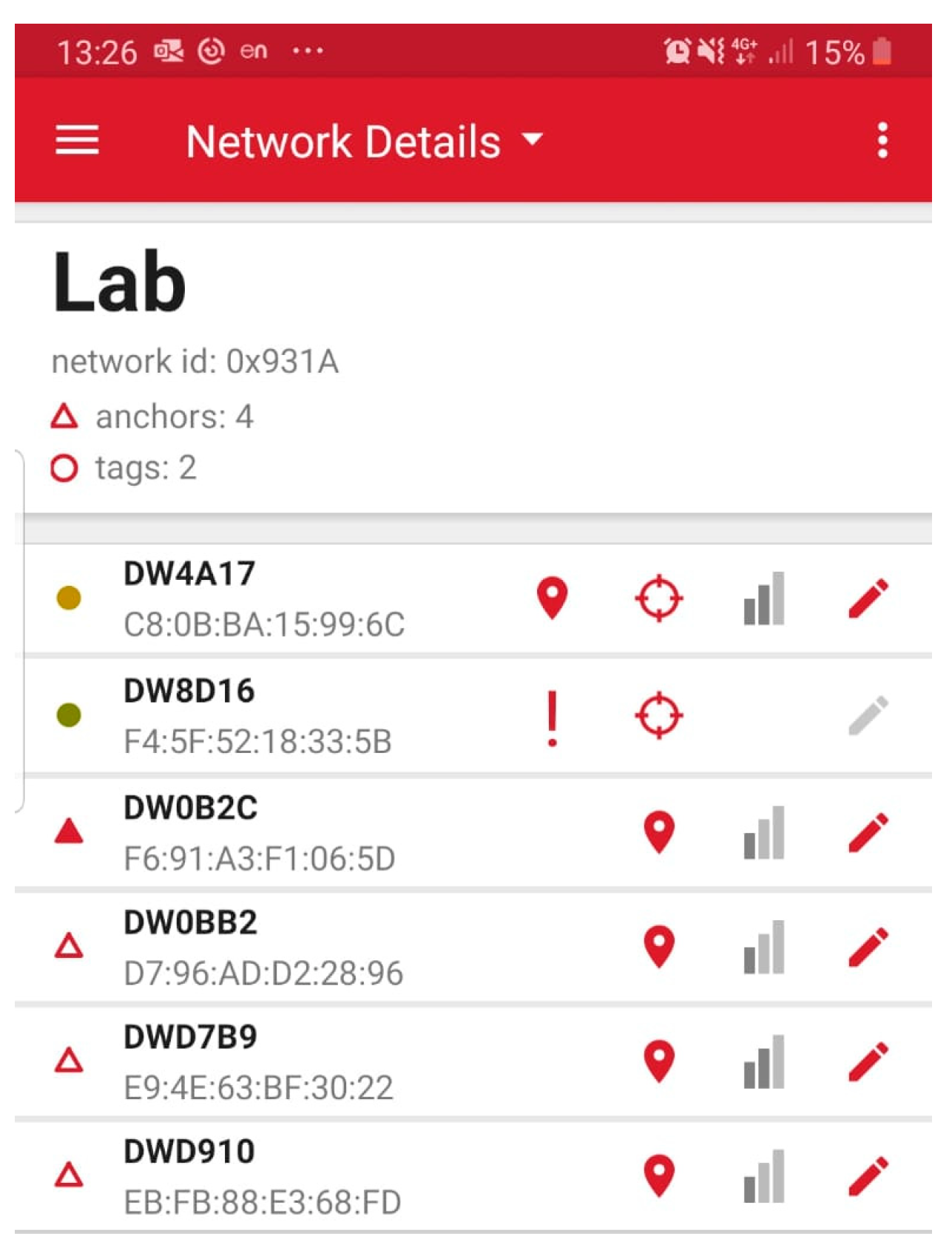
Task: Open the DW4A17 tag row
Action: (264, 598)
